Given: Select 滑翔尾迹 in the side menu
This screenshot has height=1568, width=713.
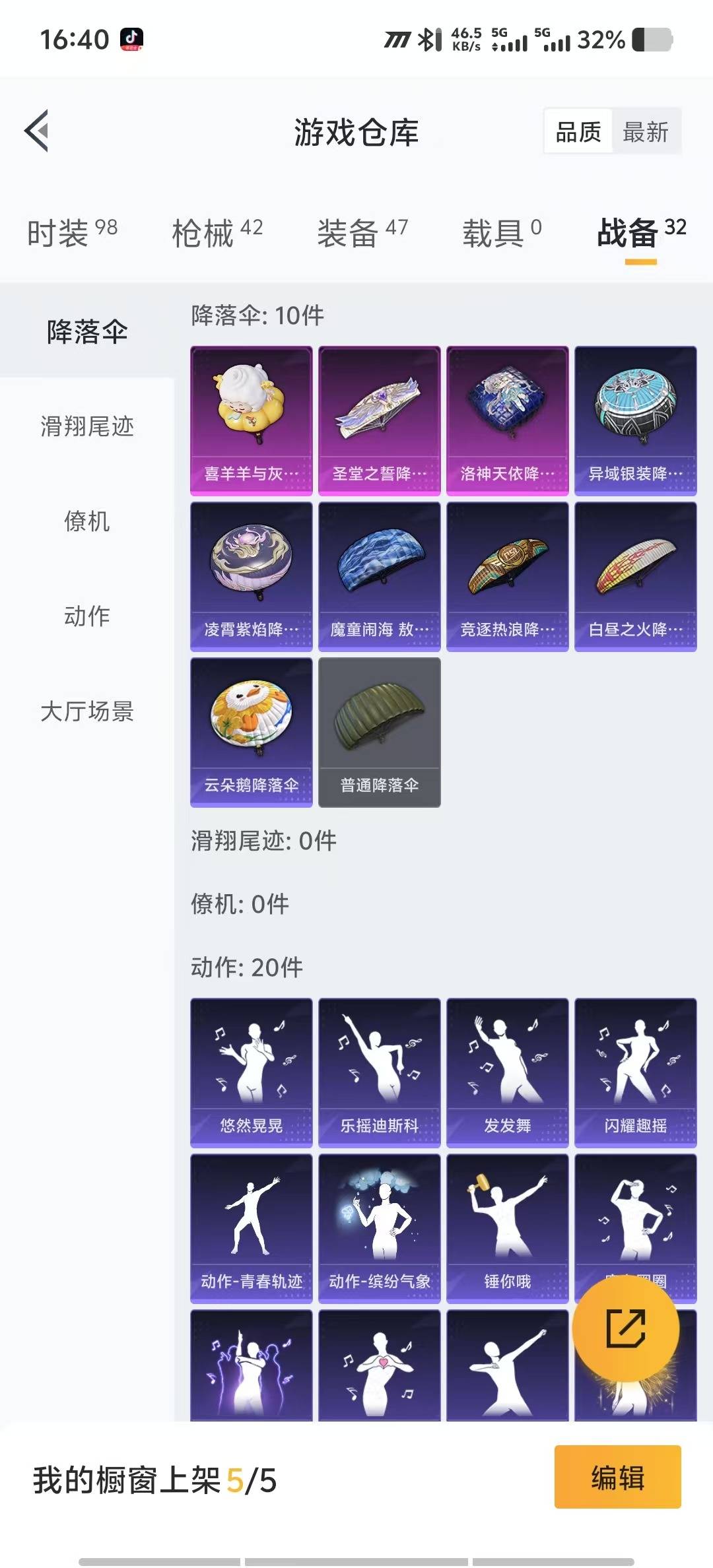Looking at the screenshot, I should [87, 426].
